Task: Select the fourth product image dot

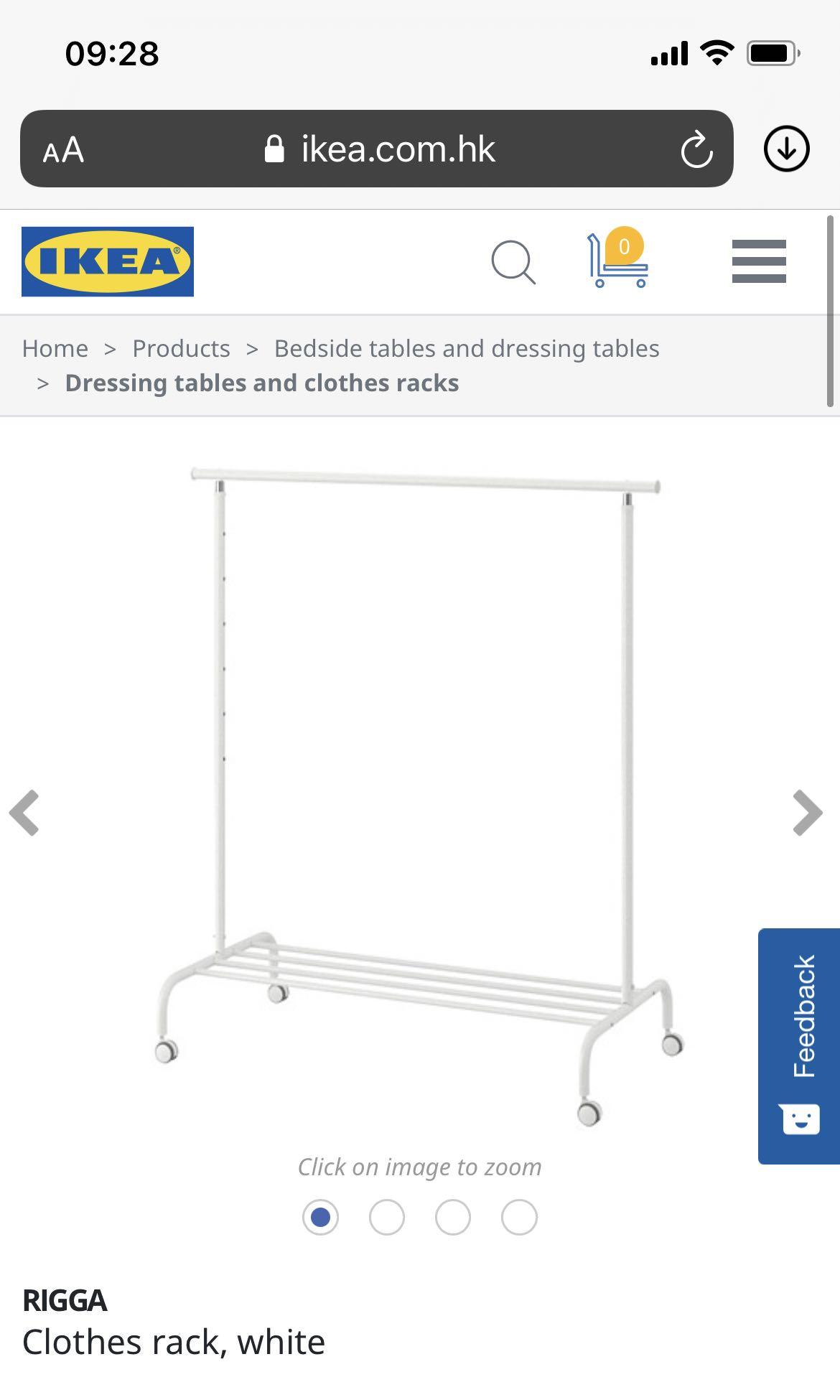Action: tap(518, 1217)
